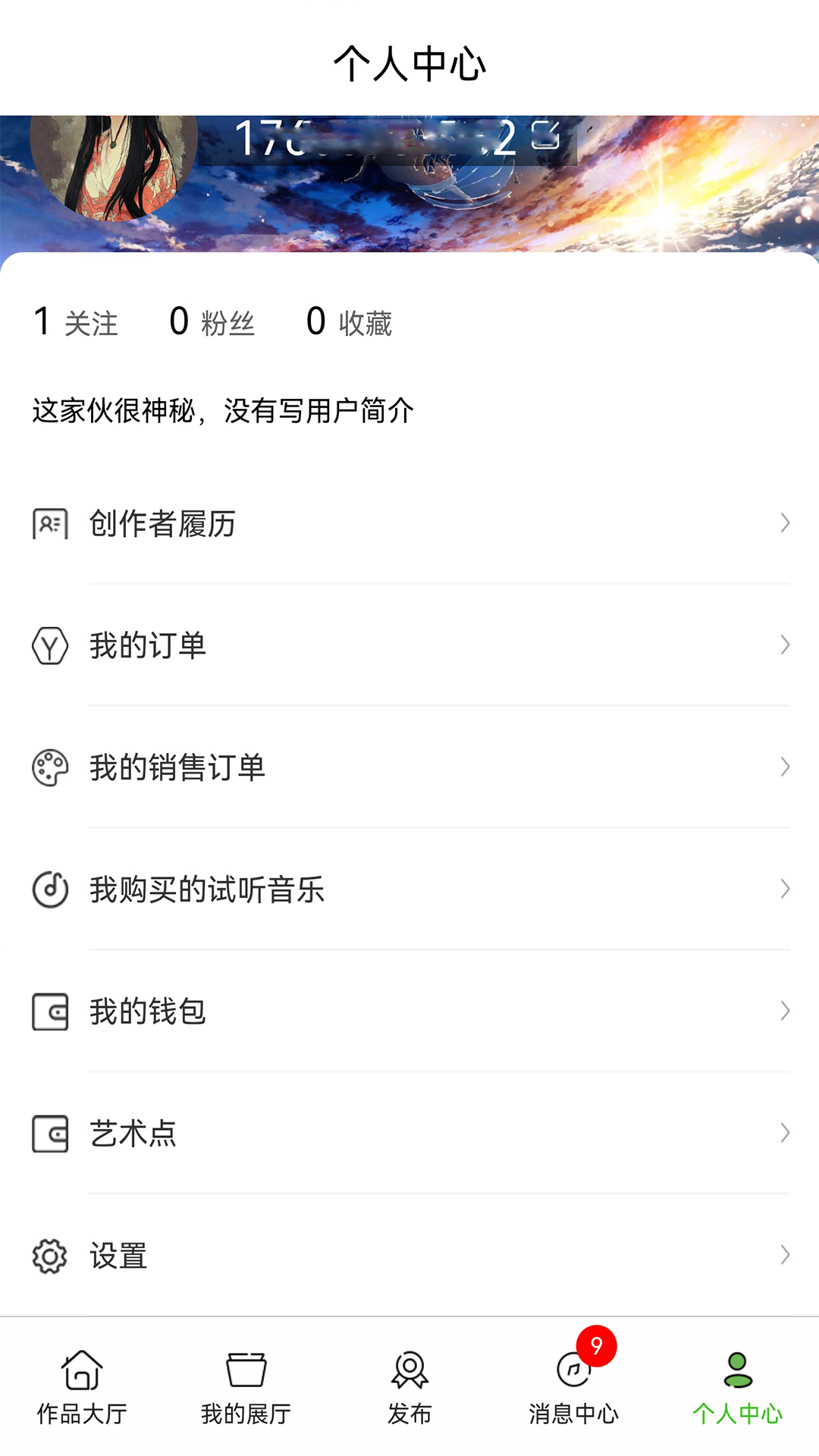Switch to the 作品大厅 tab
Viewport: 819px width, 1456px height.
82,1388
